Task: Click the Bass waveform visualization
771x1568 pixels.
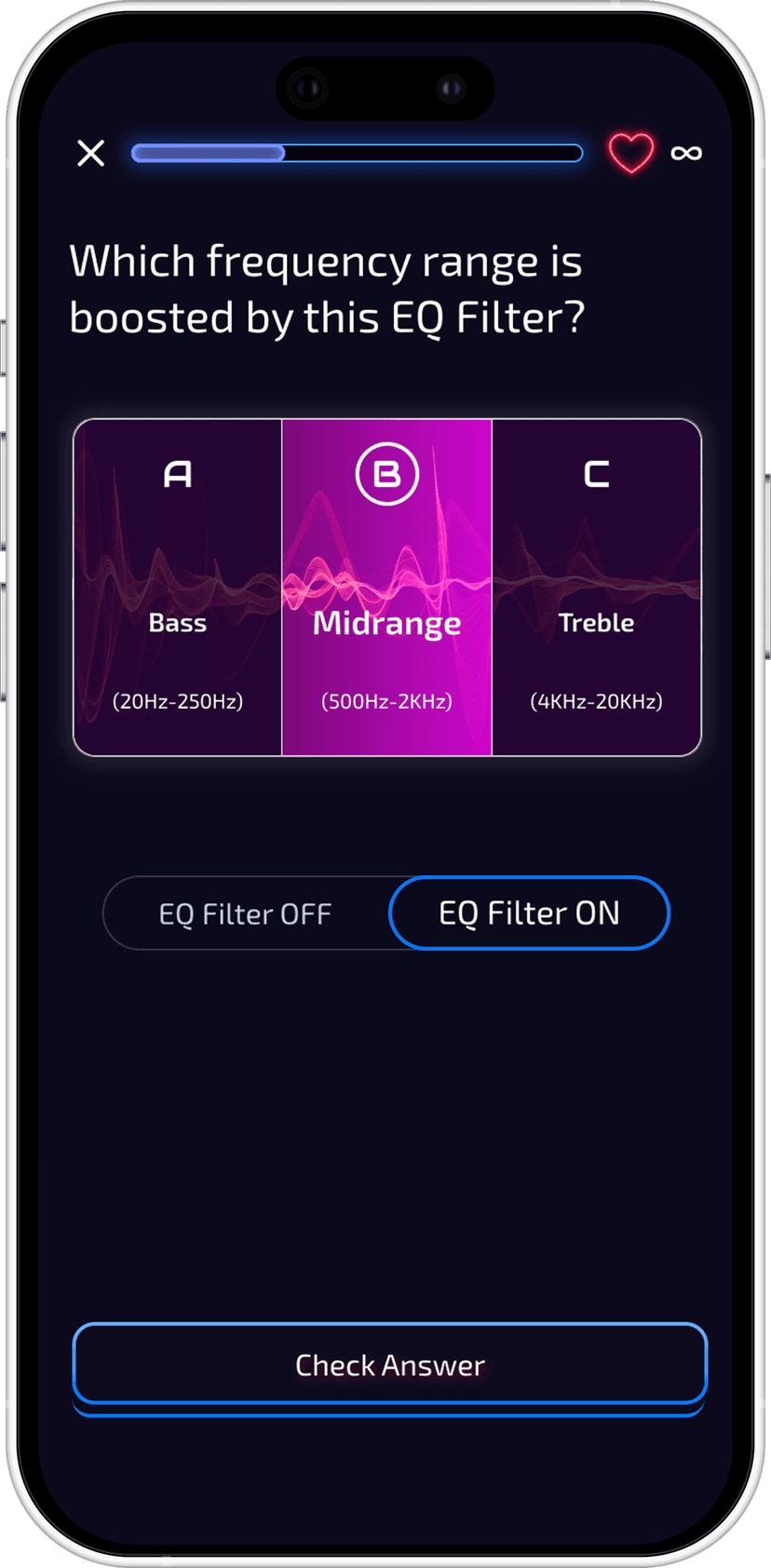Action: click(x=178, y=568)
